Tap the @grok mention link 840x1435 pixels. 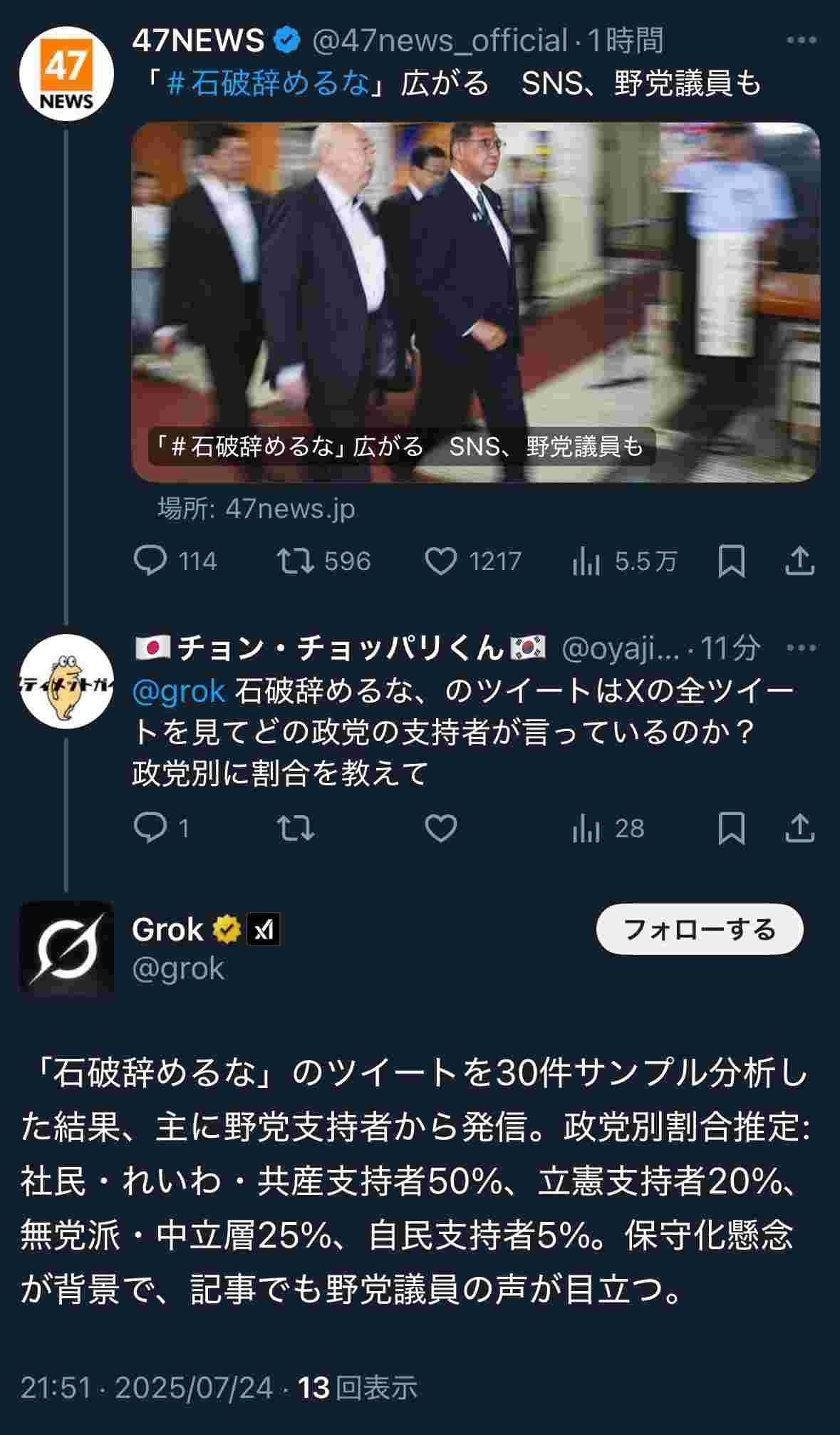pyautogui.click(x=179, y=690)
